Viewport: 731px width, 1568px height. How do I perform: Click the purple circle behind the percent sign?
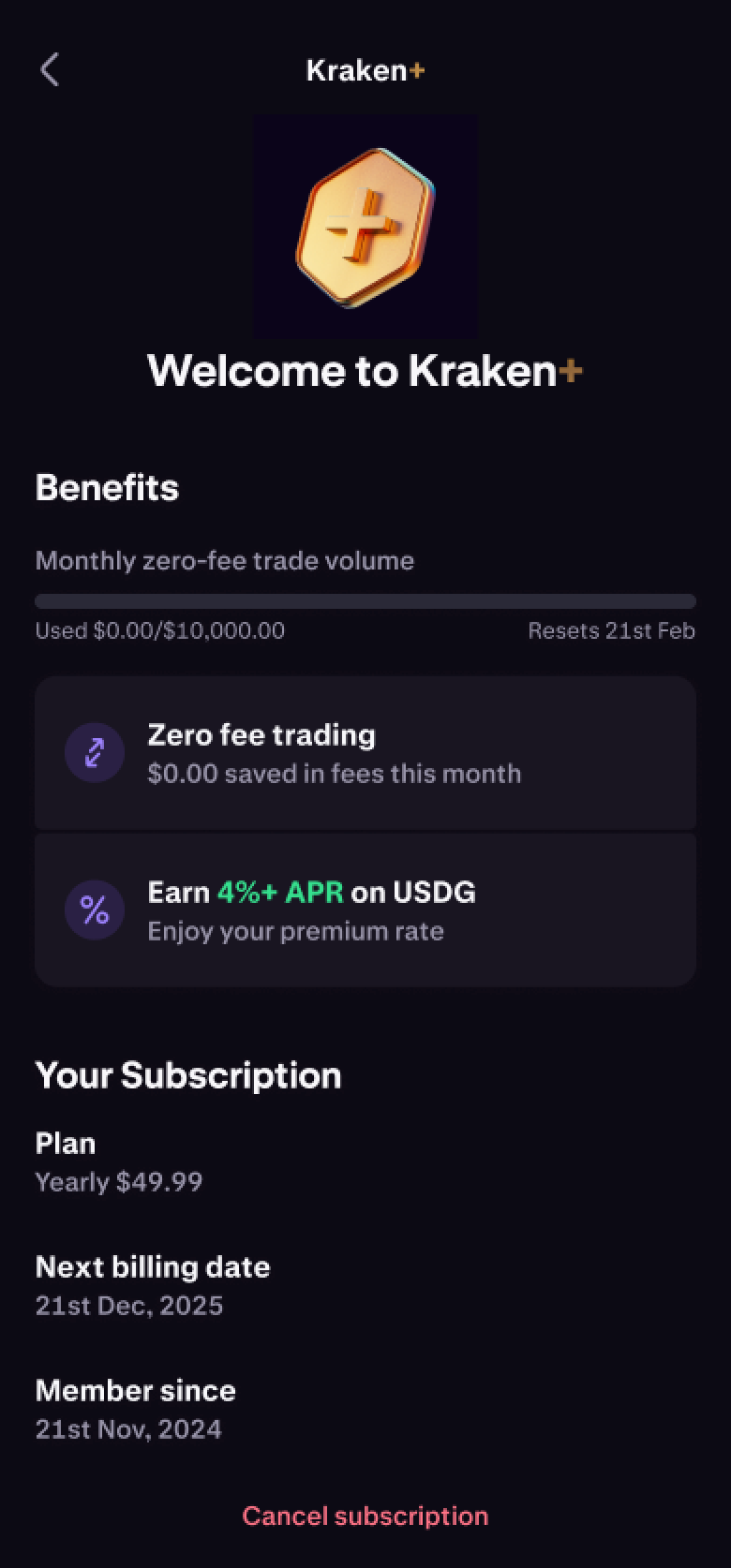click(x=95, y=910)
